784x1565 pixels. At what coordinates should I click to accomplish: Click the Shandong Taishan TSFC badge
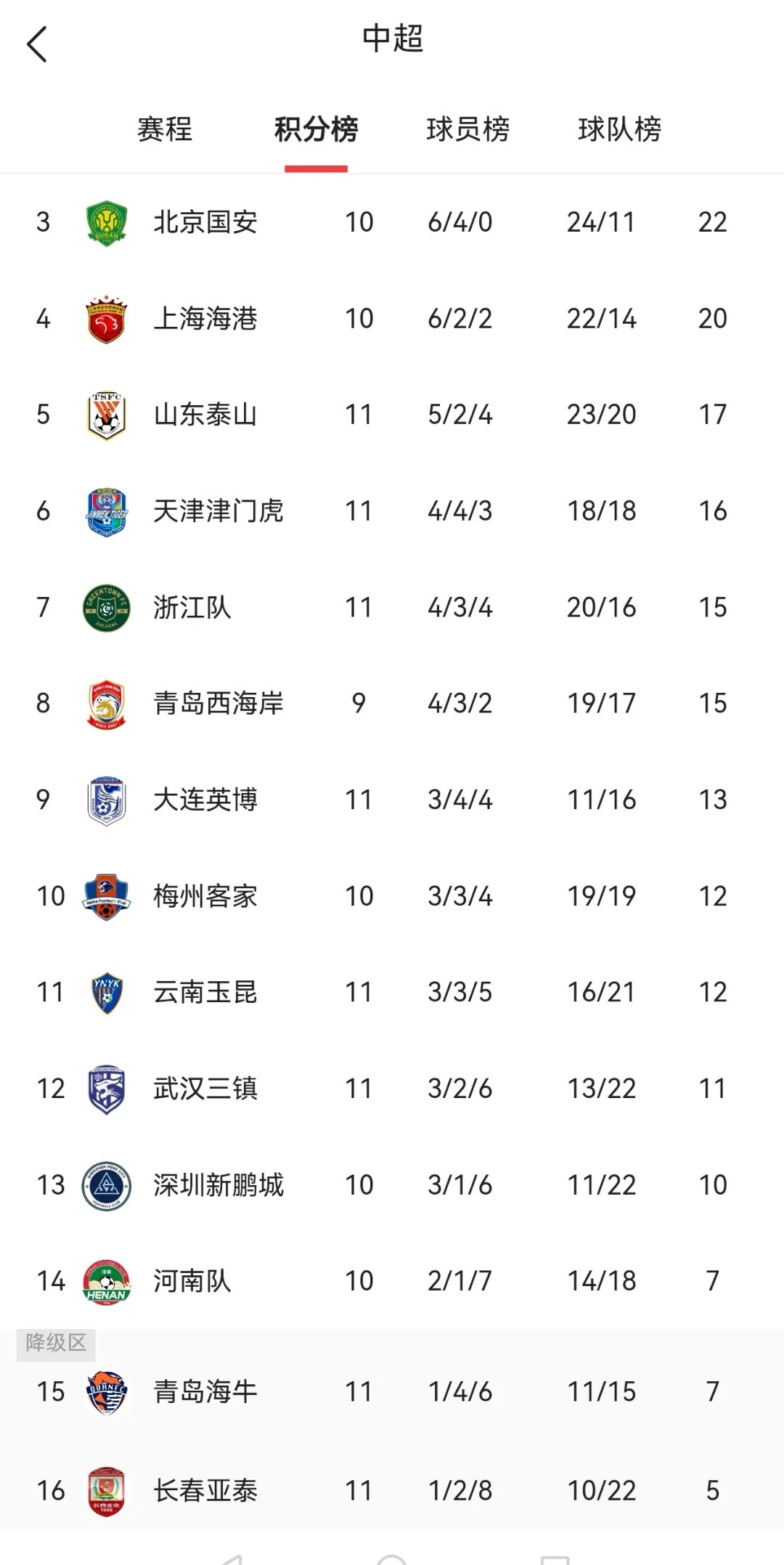(x=104, y=414)
